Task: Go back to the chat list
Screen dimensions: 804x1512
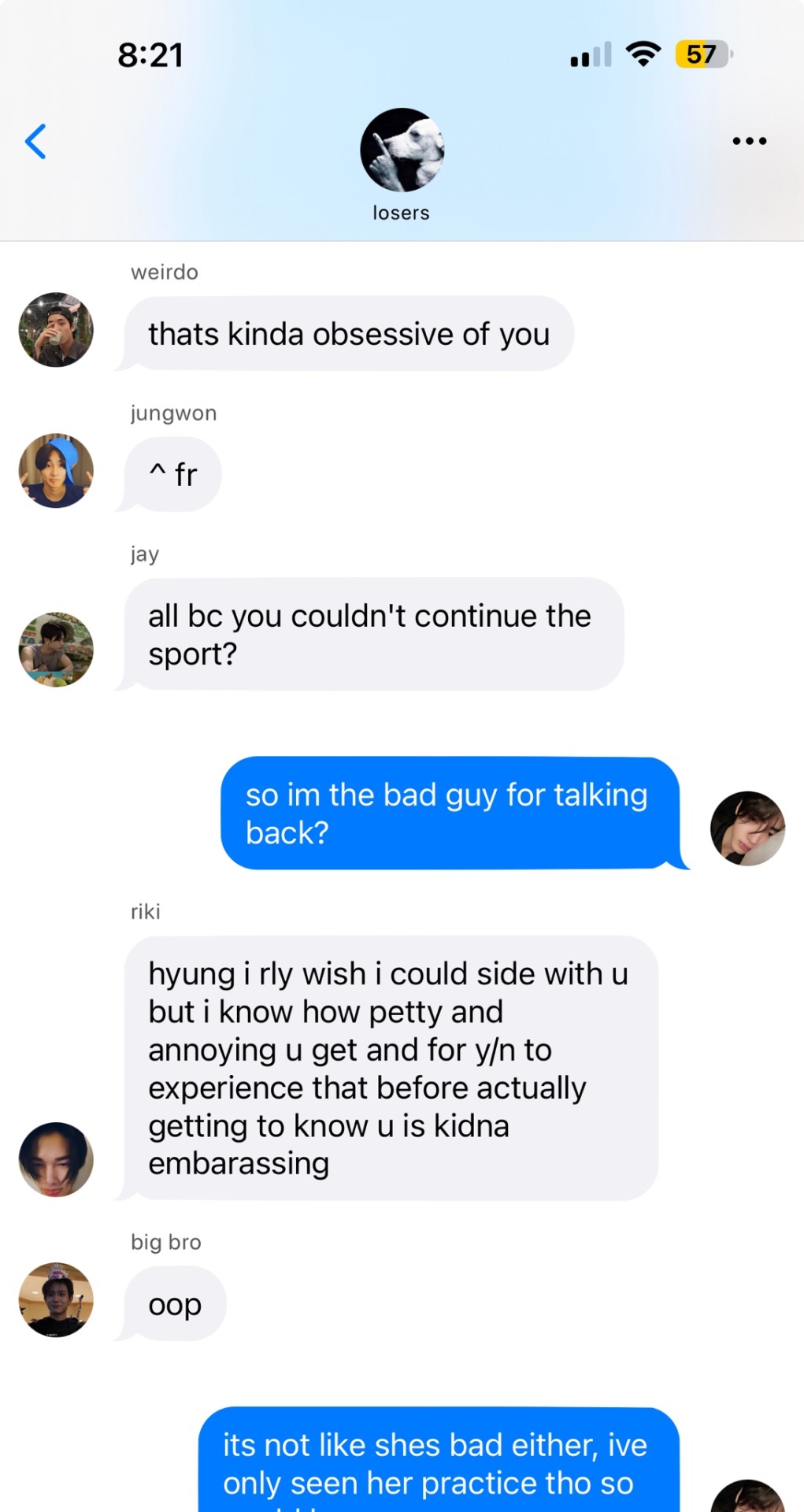Action: pyautogui.click(x=35, y=142)
